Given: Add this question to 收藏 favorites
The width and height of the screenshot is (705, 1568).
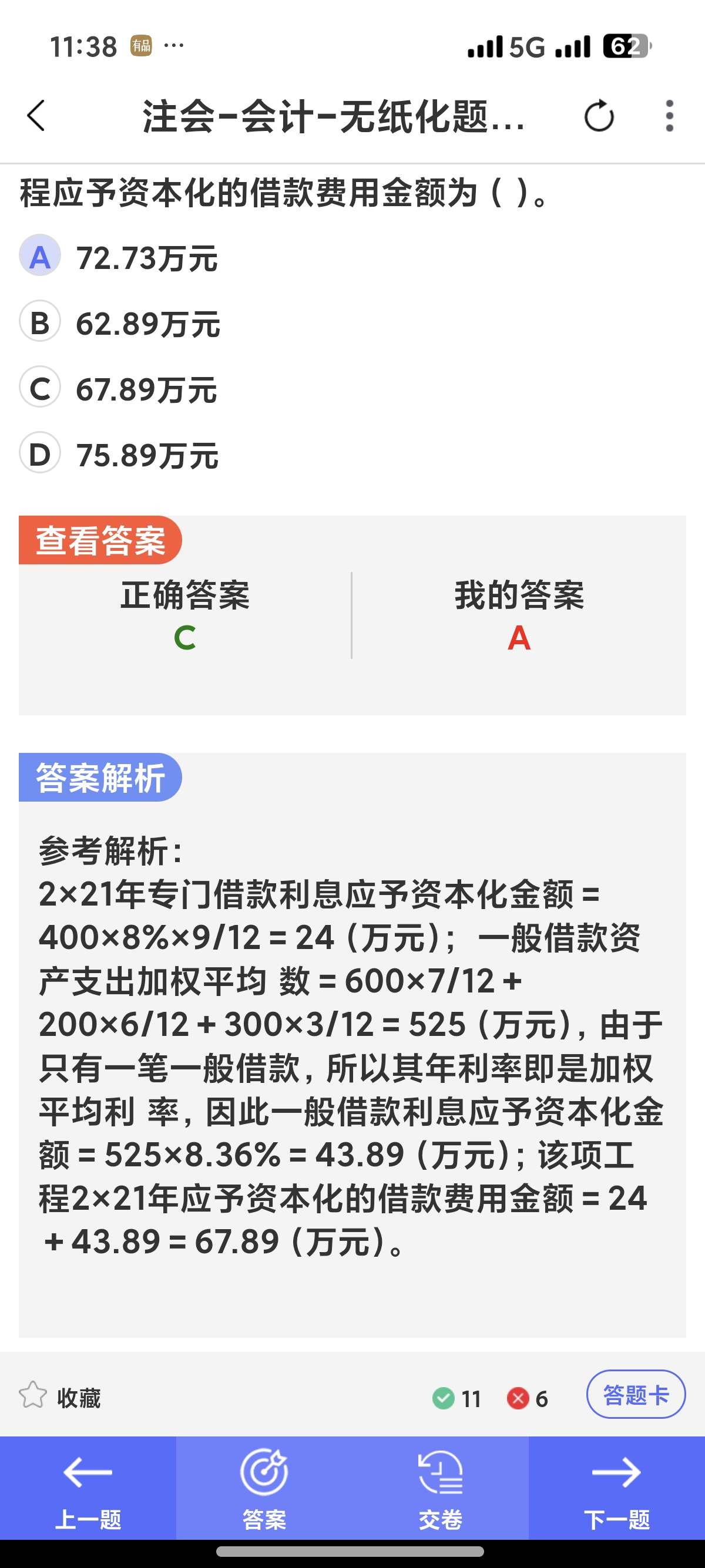Looking at the screenshot, I should (x=60, y=1397).
